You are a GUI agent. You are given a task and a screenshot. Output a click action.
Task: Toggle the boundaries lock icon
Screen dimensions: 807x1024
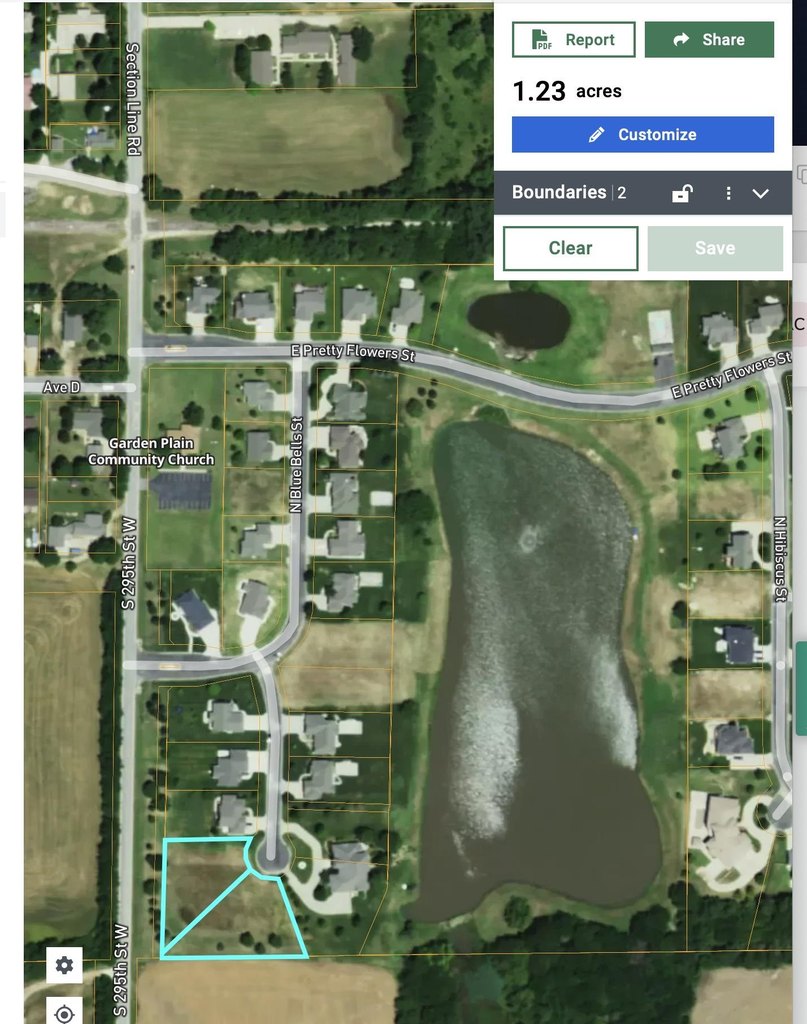[682, 193]
